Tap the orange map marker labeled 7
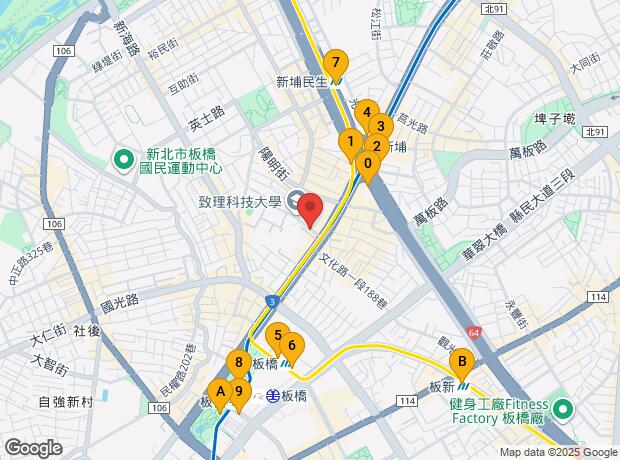This screenshot has width=620, height=460. click(x=337, y=63)
